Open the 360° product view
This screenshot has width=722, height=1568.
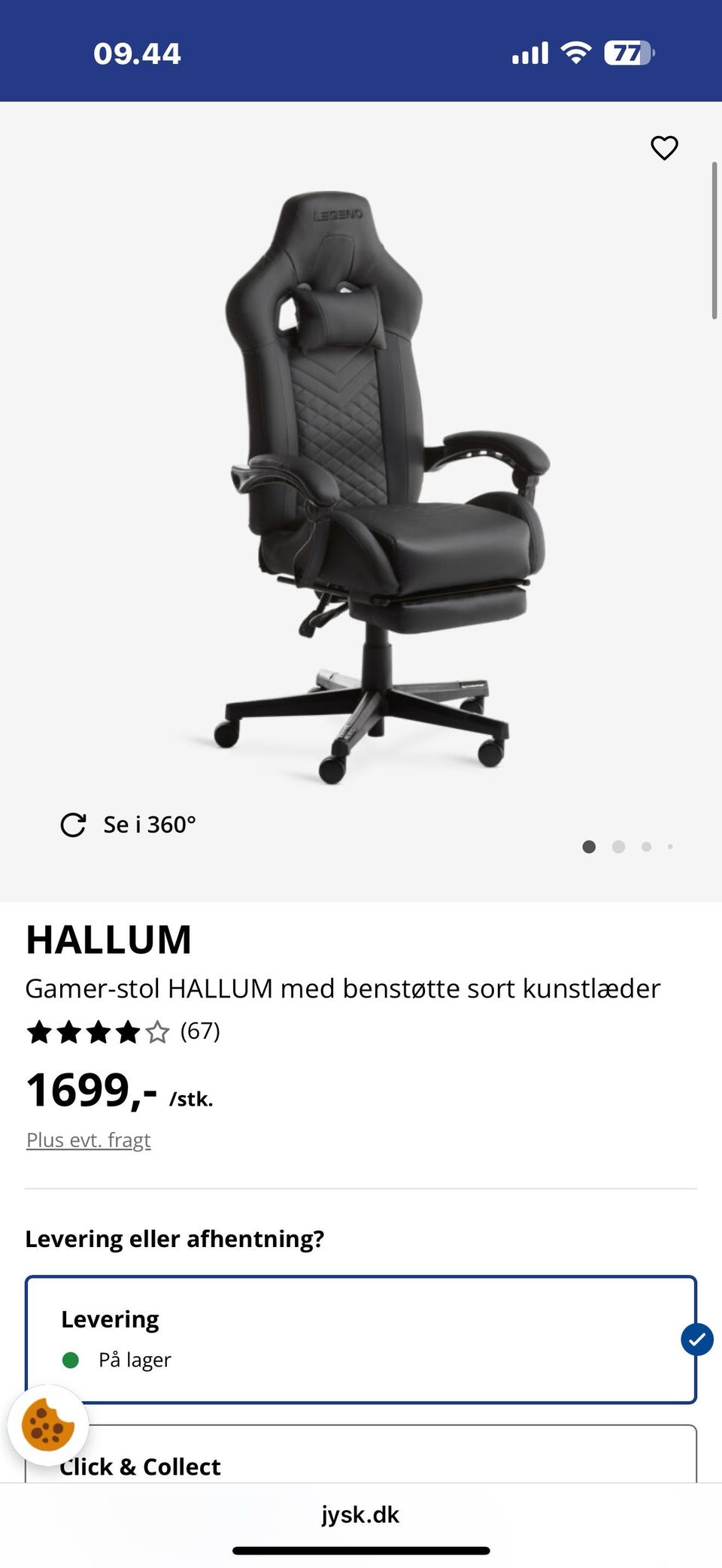coord(128,824)
